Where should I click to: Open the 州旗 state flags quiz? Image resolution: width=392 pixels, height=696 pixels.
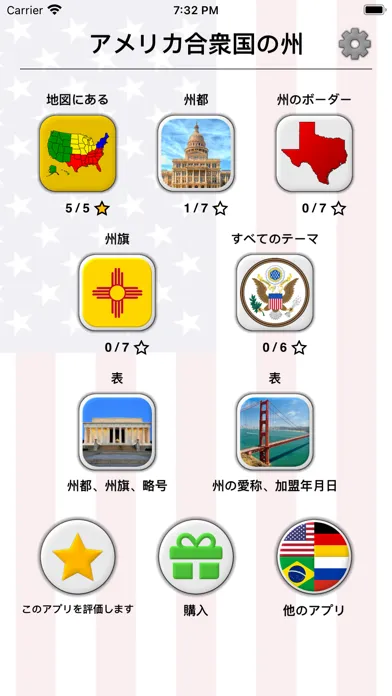[x=117, y=293]
